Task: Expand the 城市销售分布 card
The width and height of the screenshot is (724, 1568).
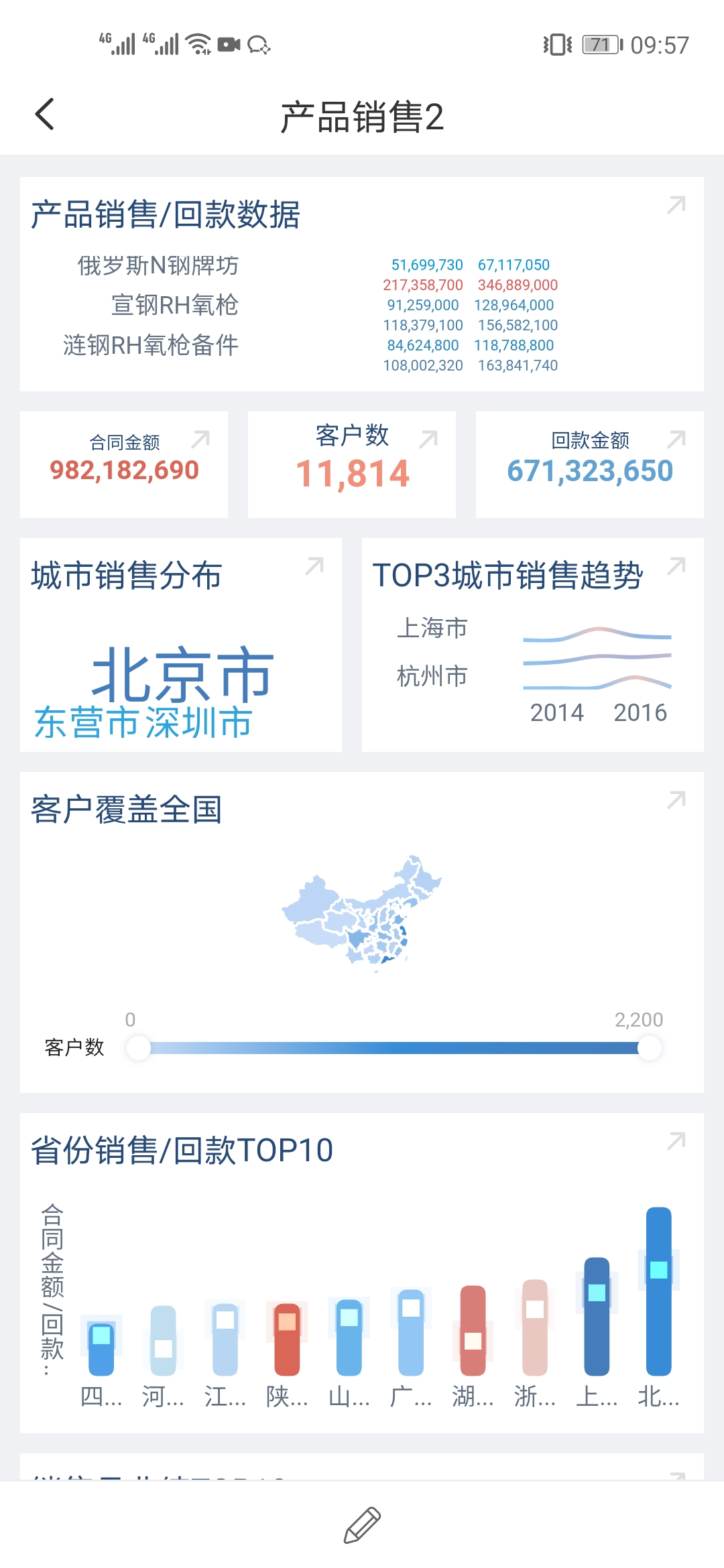Action: (x=314, y=566)
